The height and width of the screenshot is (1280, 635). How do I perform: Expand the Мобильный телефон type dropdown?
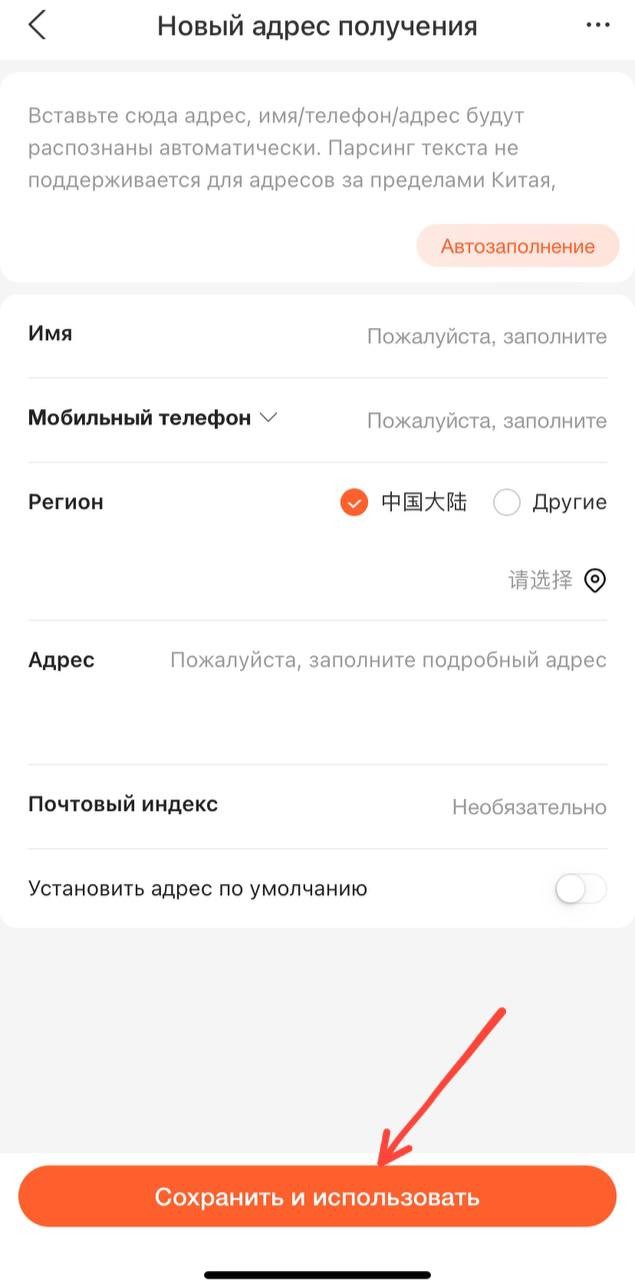coord(267,418)
